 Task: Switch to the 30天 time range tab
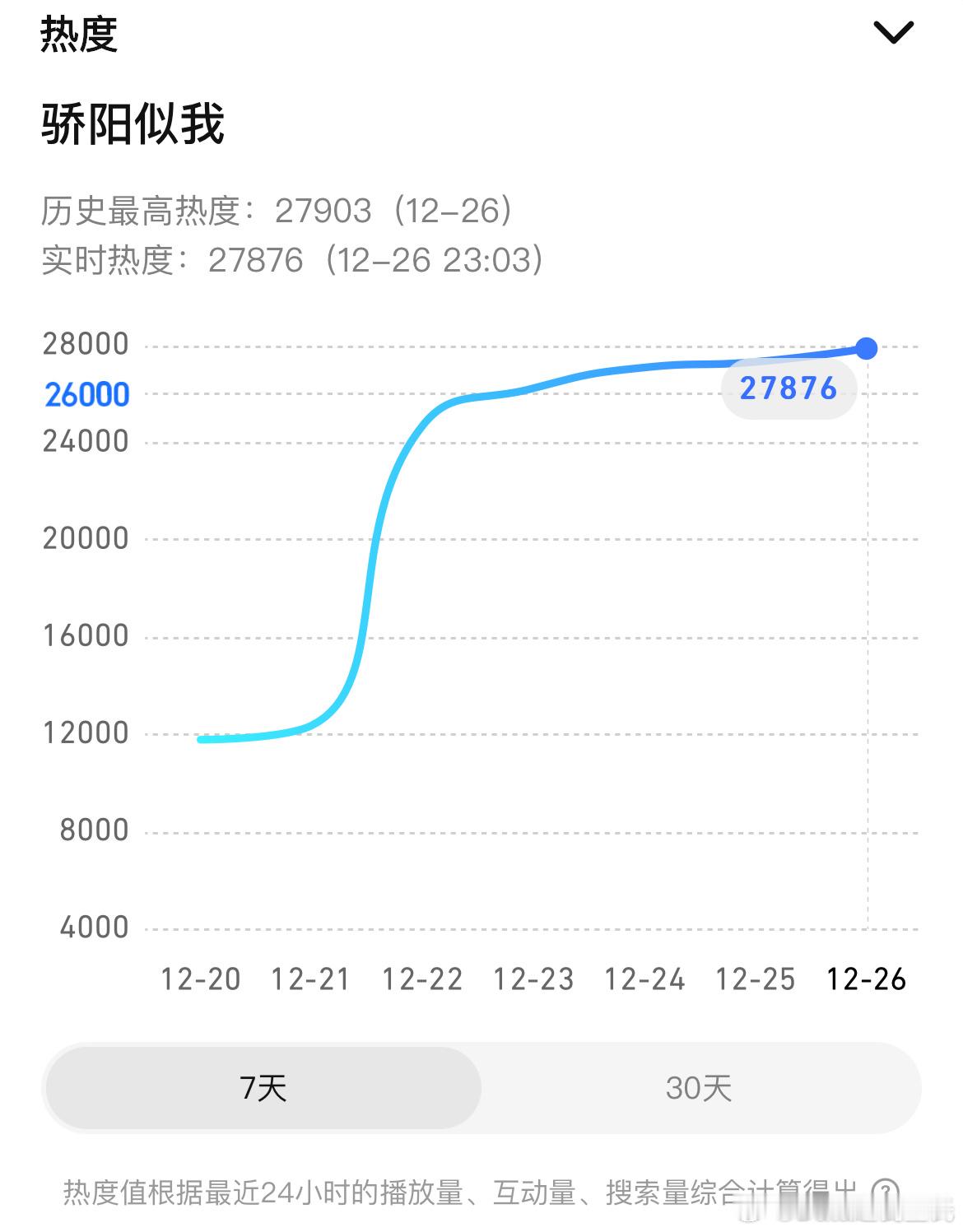coord(701,1088)
